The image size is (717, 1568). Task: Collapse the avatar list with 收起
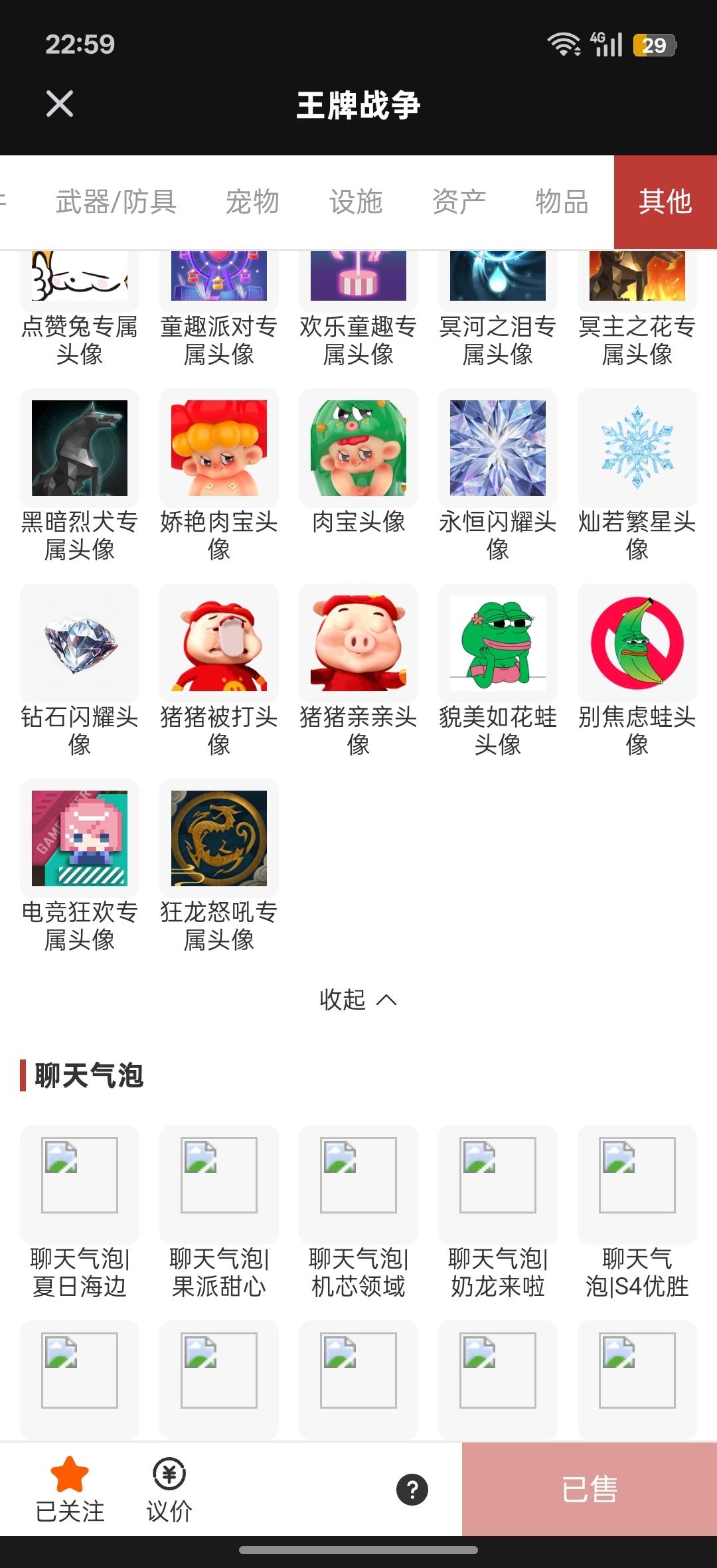click(x=358, y=999)
